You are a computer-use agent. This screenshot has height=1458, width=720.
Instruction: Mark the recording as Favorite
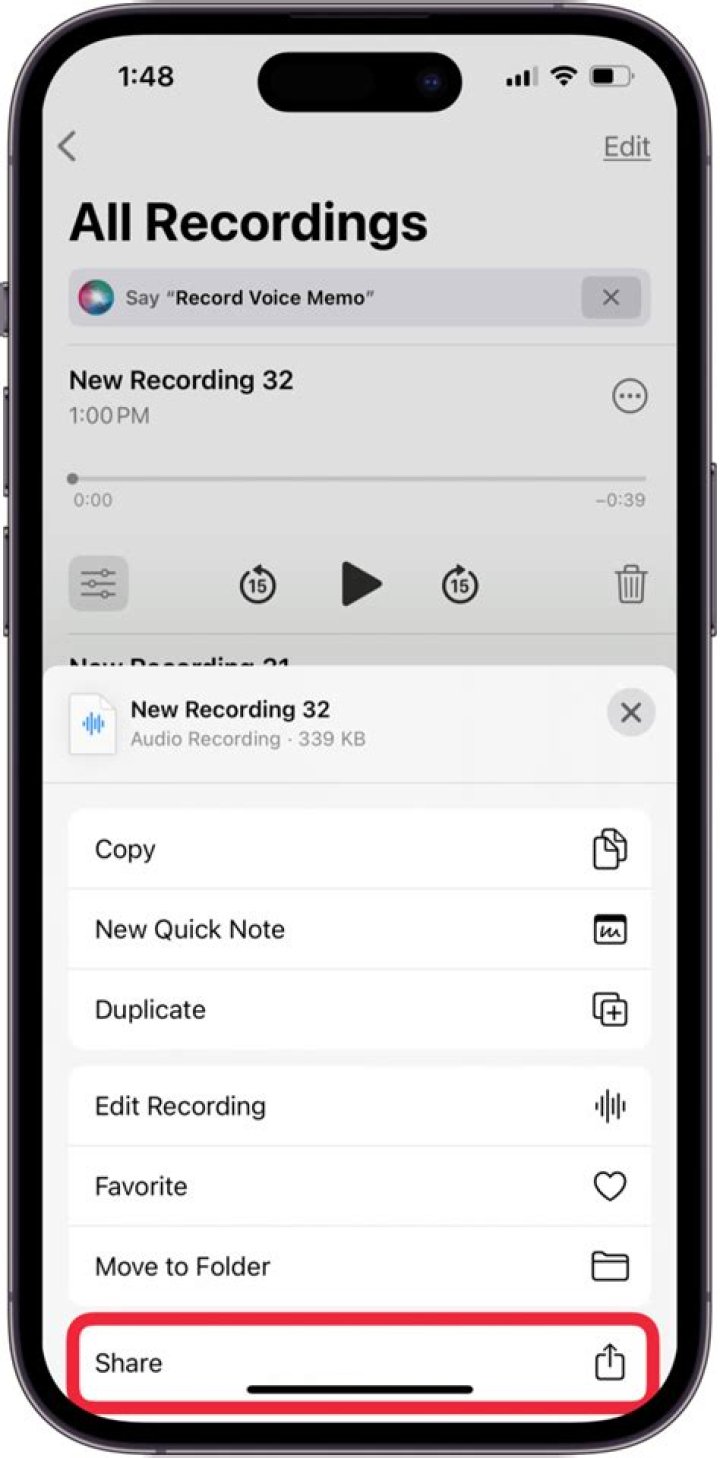pos(359,1186)
